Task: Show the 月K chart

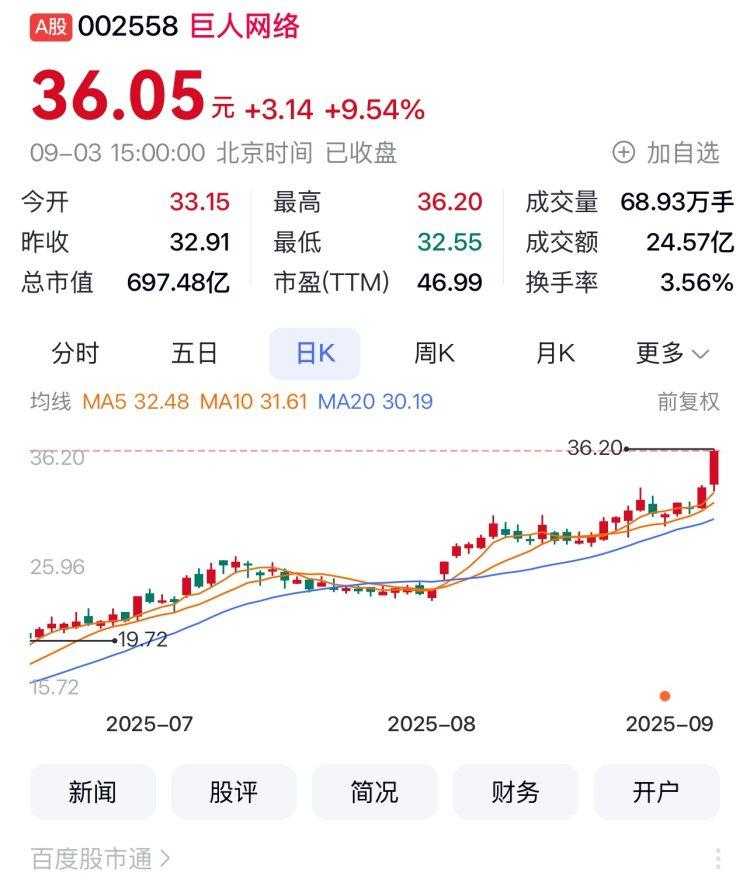Action: coord(555,353)
